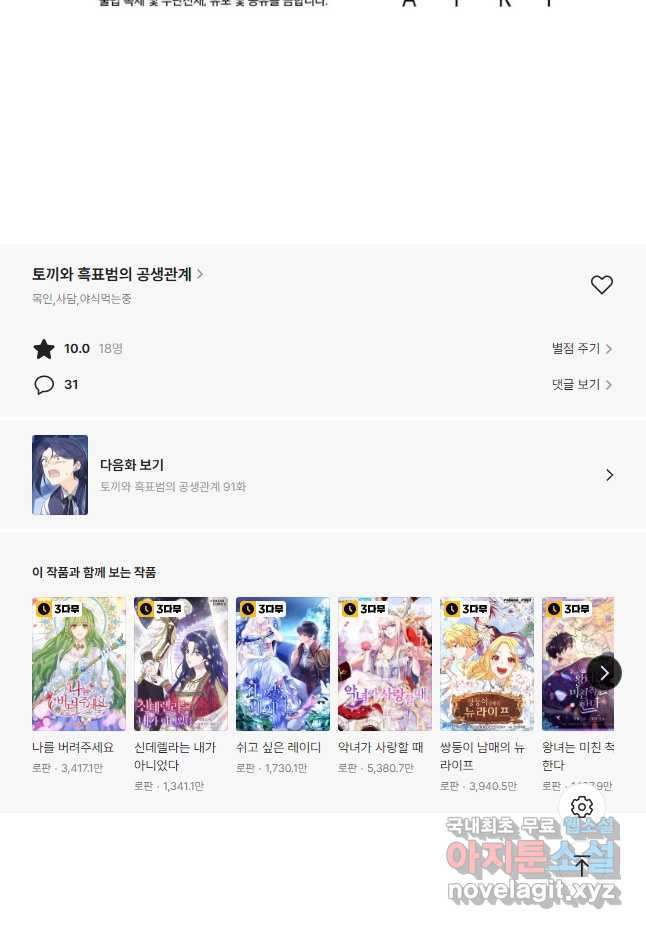Like this series with the heart icon
The height and width of the screenshot is (929, 646).
point(601,285)
